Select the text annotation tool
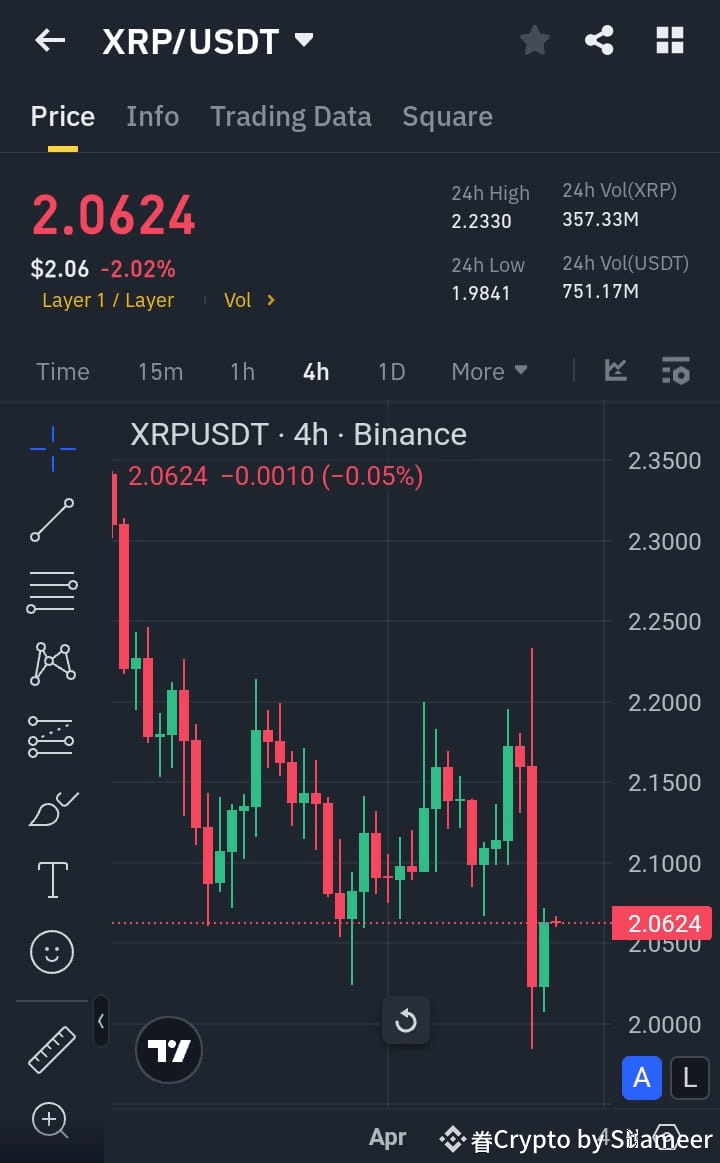The width and height of the screenshot is (720, 1163). tap(51, 880)
